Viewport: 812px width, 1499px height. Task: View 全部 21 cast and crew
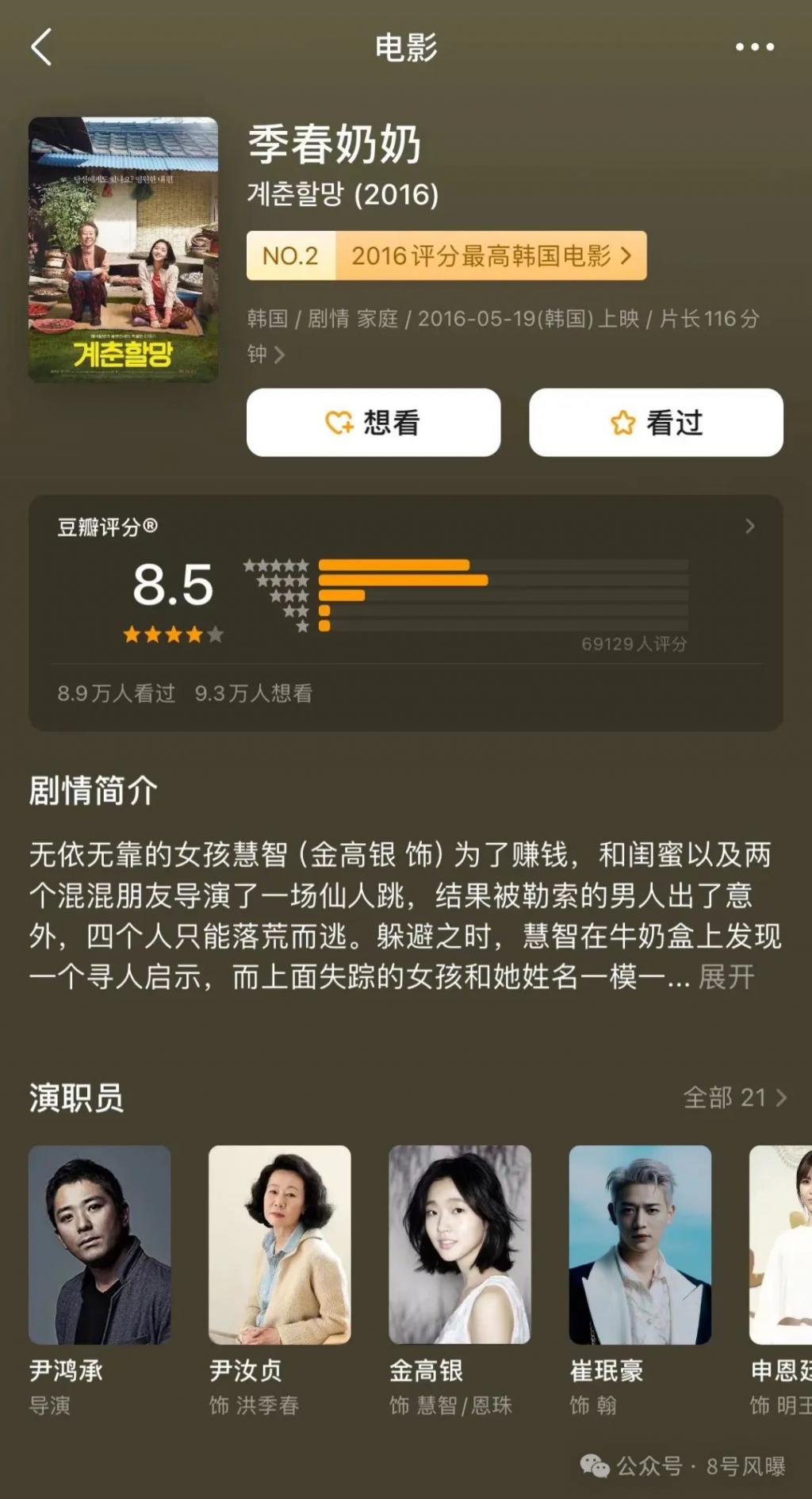[734, 1098]
